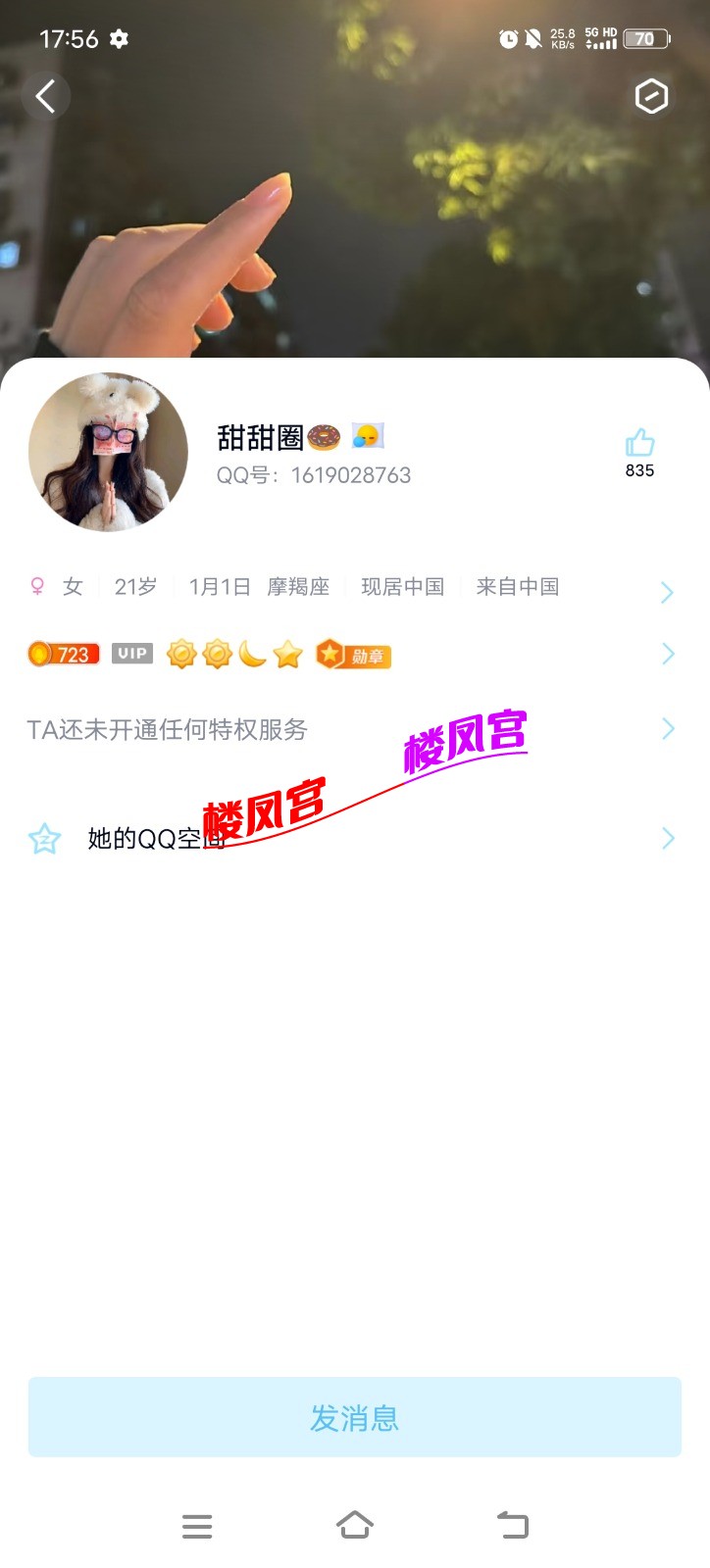Tap the back arrow to exit profile
The height and width of the screenshot is (1568, 710).
click(45, 96)
